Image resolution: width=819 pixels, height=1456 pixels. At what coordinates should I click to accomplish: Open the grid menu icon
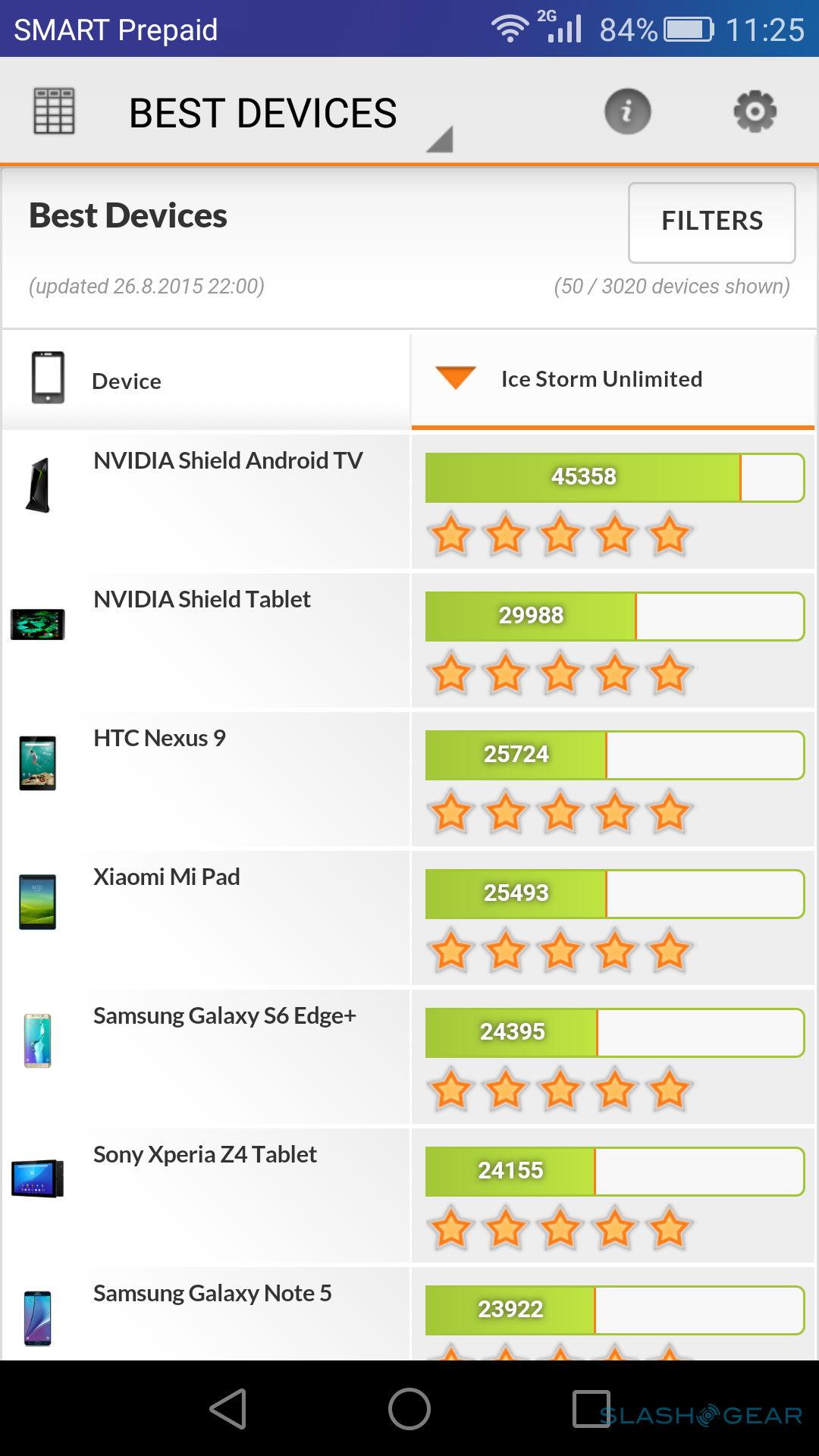click(x=54, y=111)
